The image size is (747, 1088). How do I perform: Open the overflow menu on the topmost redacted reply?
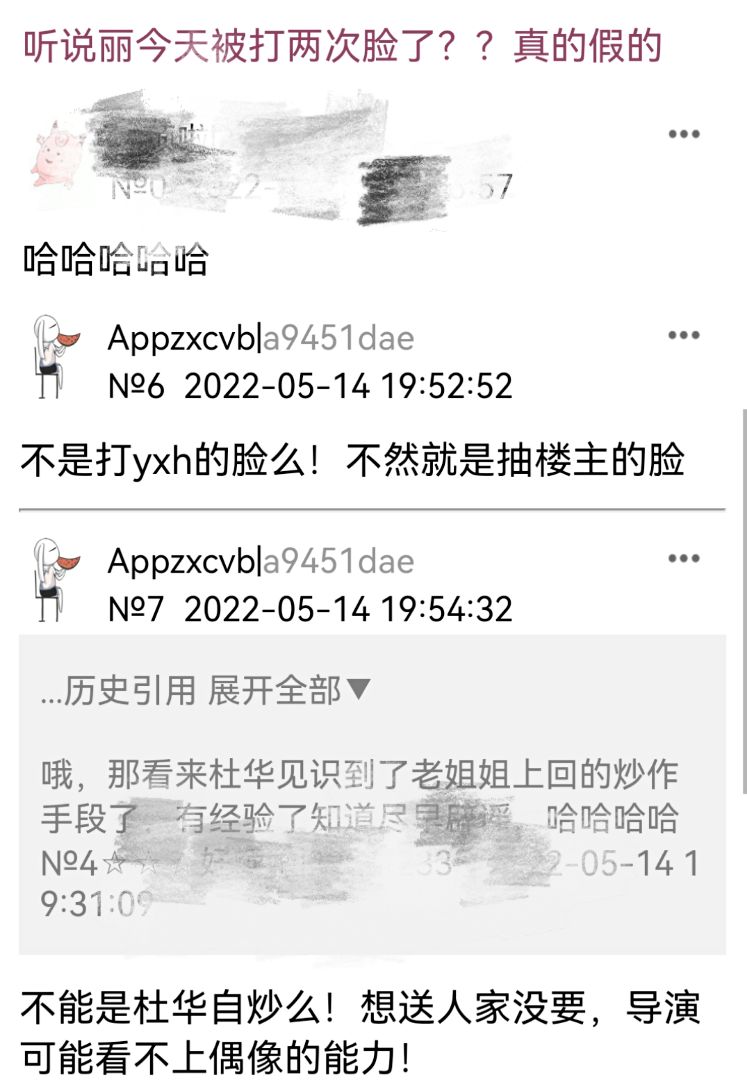684,134
